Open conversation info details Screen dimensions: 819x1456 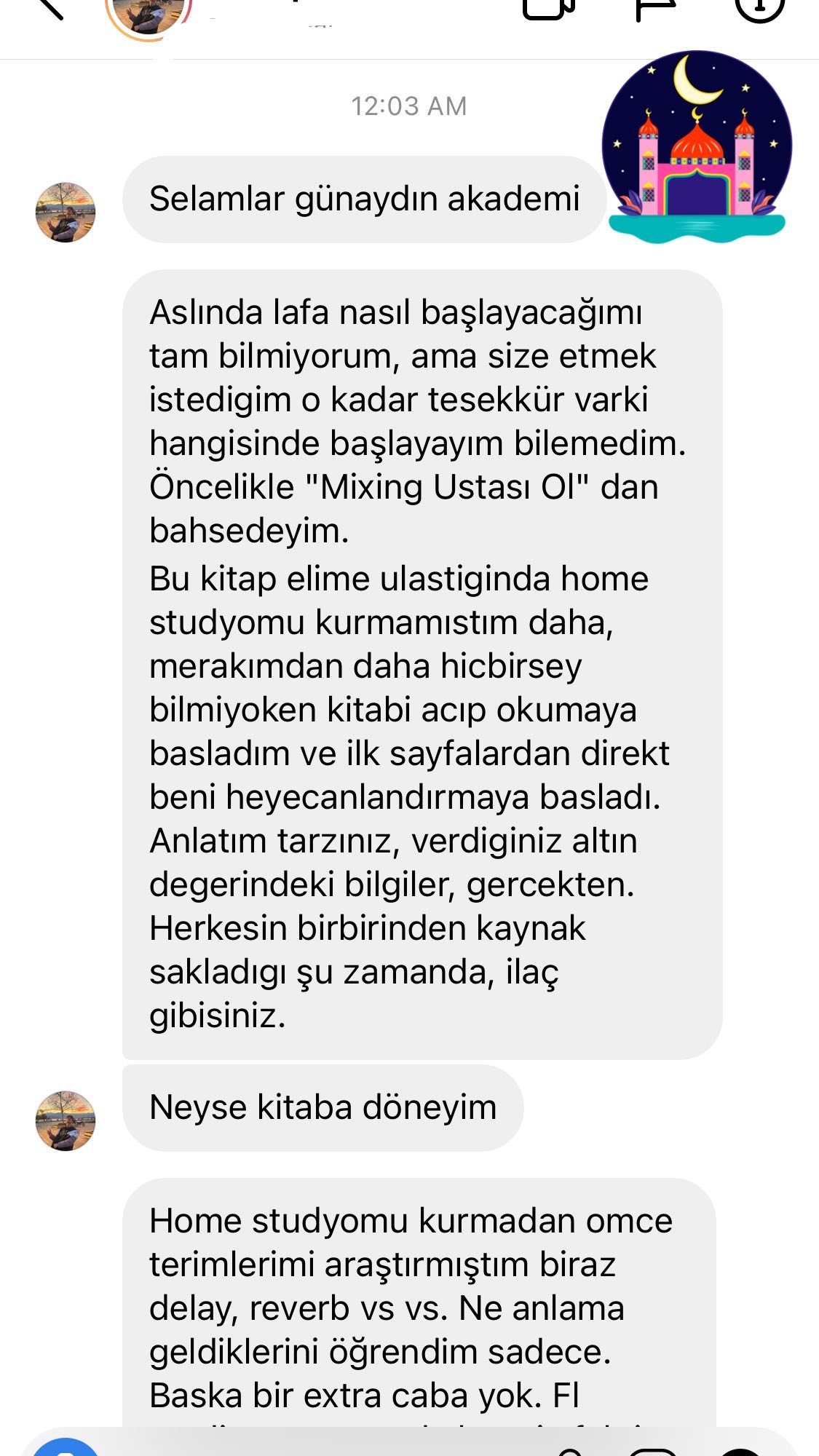click(759, 9)
